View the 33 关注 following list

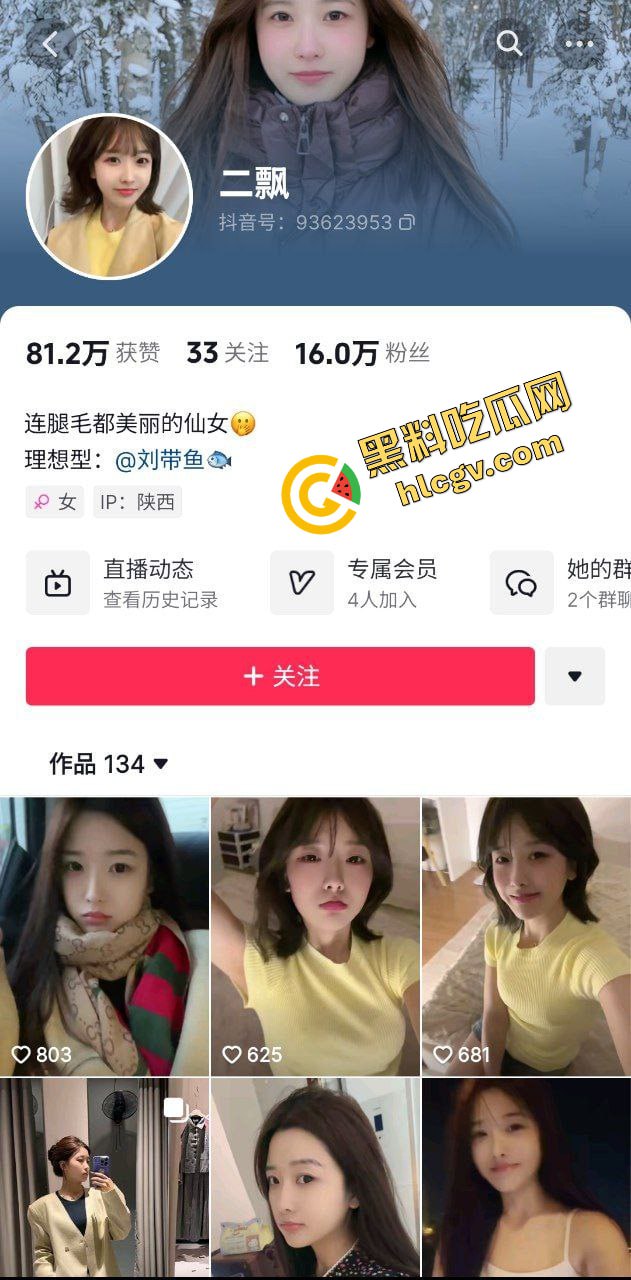228,353
